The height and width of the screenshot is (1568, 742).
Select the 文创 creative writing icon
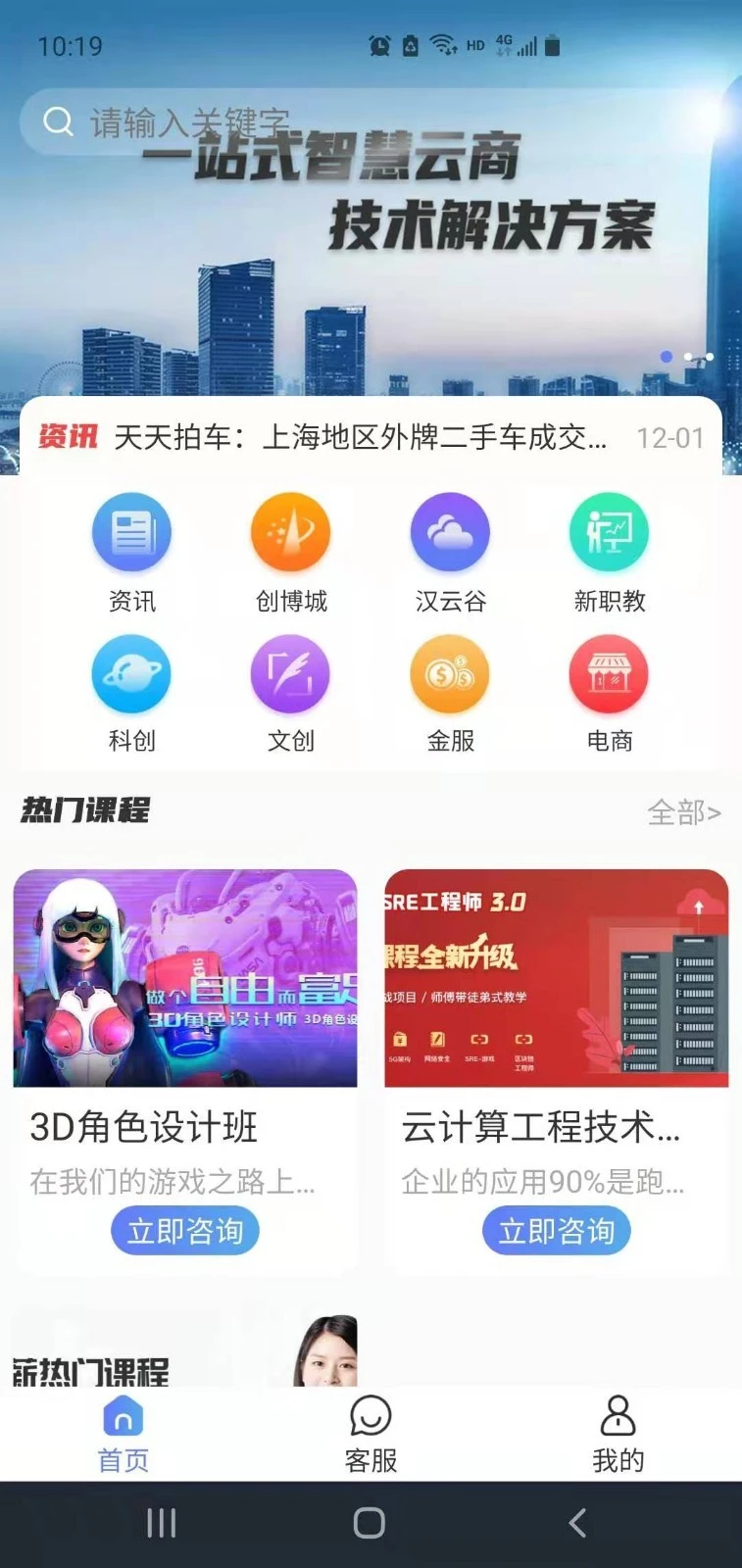point(291,674)
